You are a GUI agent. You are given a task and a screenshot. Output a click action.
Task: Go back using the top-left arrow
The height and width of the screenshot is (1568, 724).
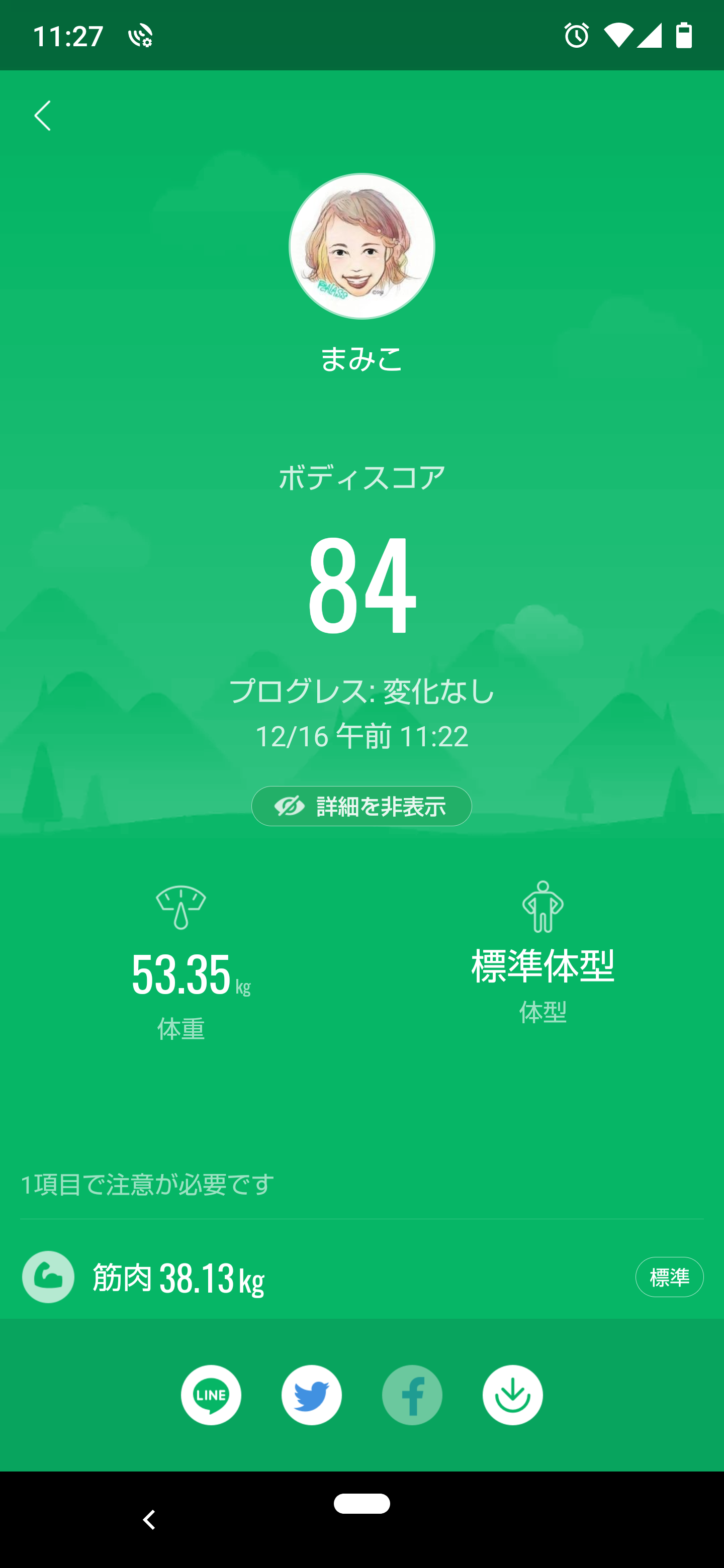[x=42, y=116]
